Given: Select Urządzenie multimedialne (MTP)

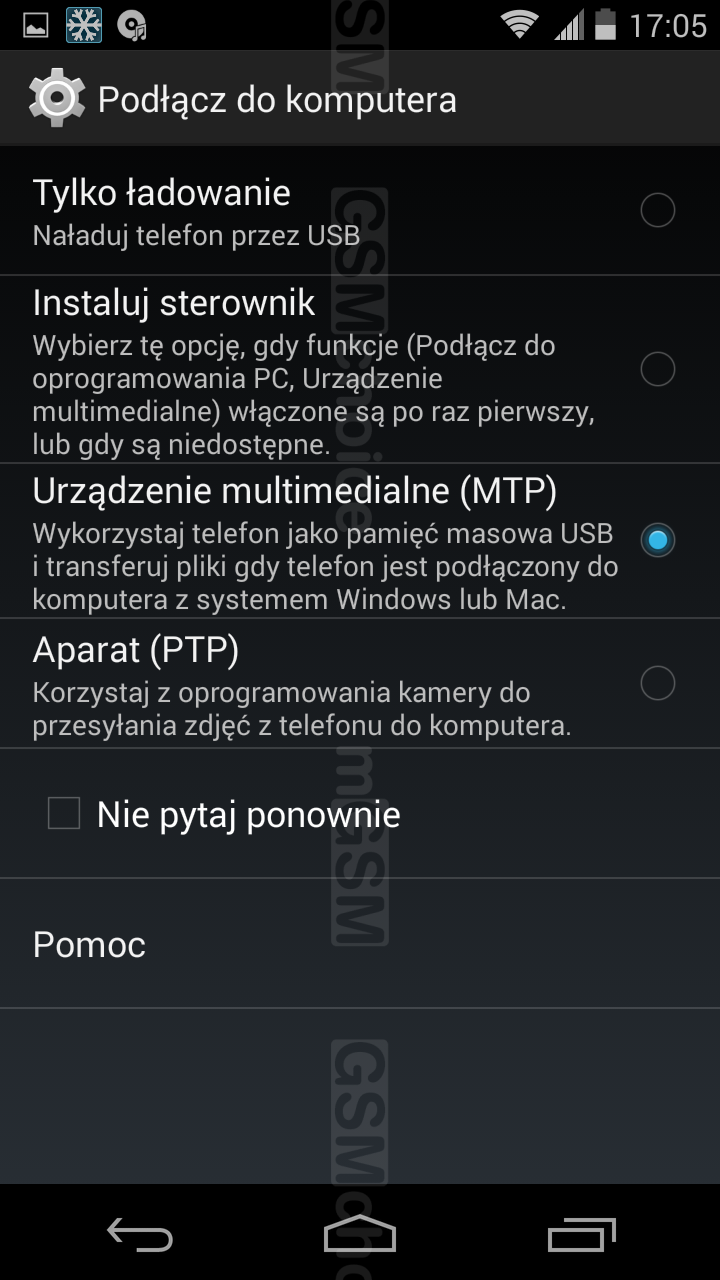Looking at the screenshot, I should coord(658,540).
